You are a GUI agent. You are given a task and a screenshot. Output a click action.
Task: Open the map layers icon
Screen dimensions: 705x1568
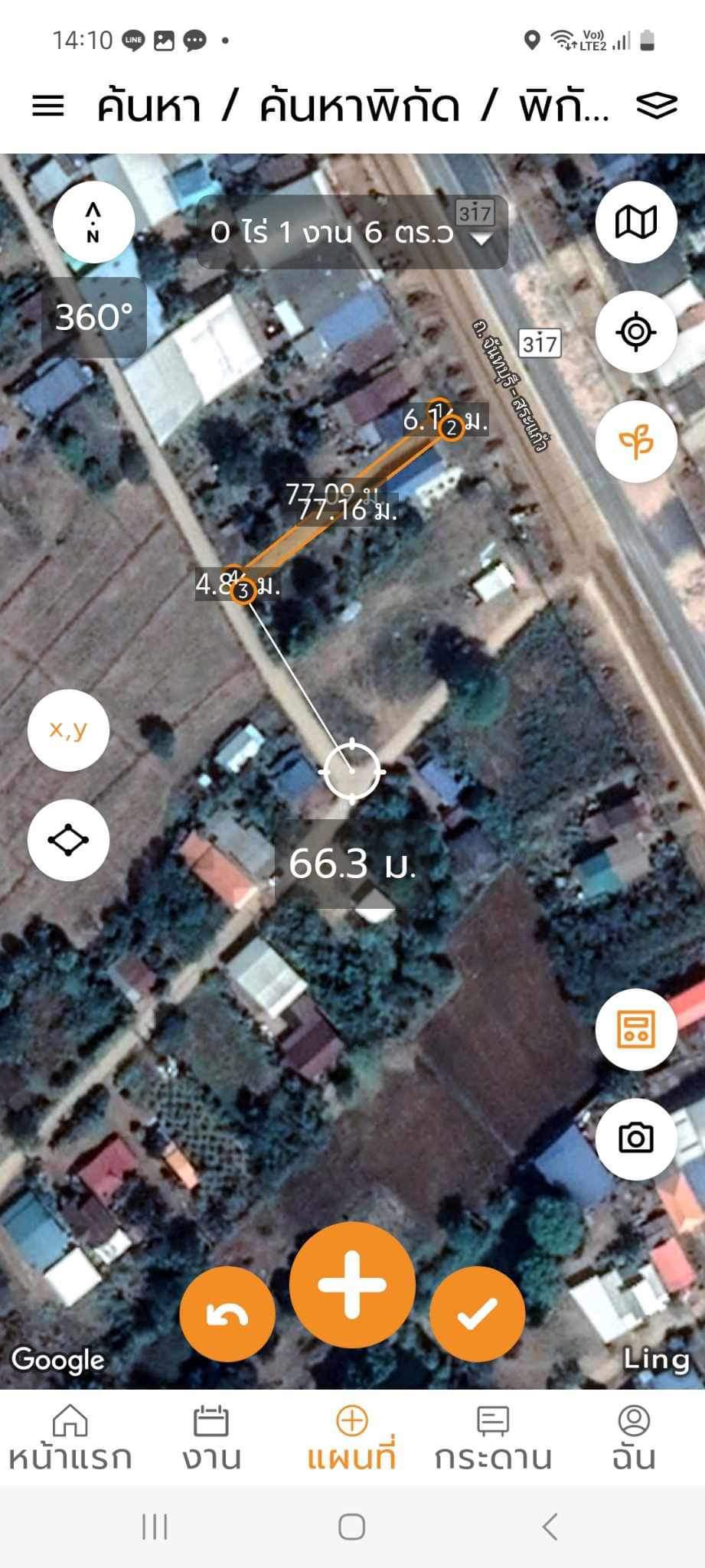click(657, 106)
